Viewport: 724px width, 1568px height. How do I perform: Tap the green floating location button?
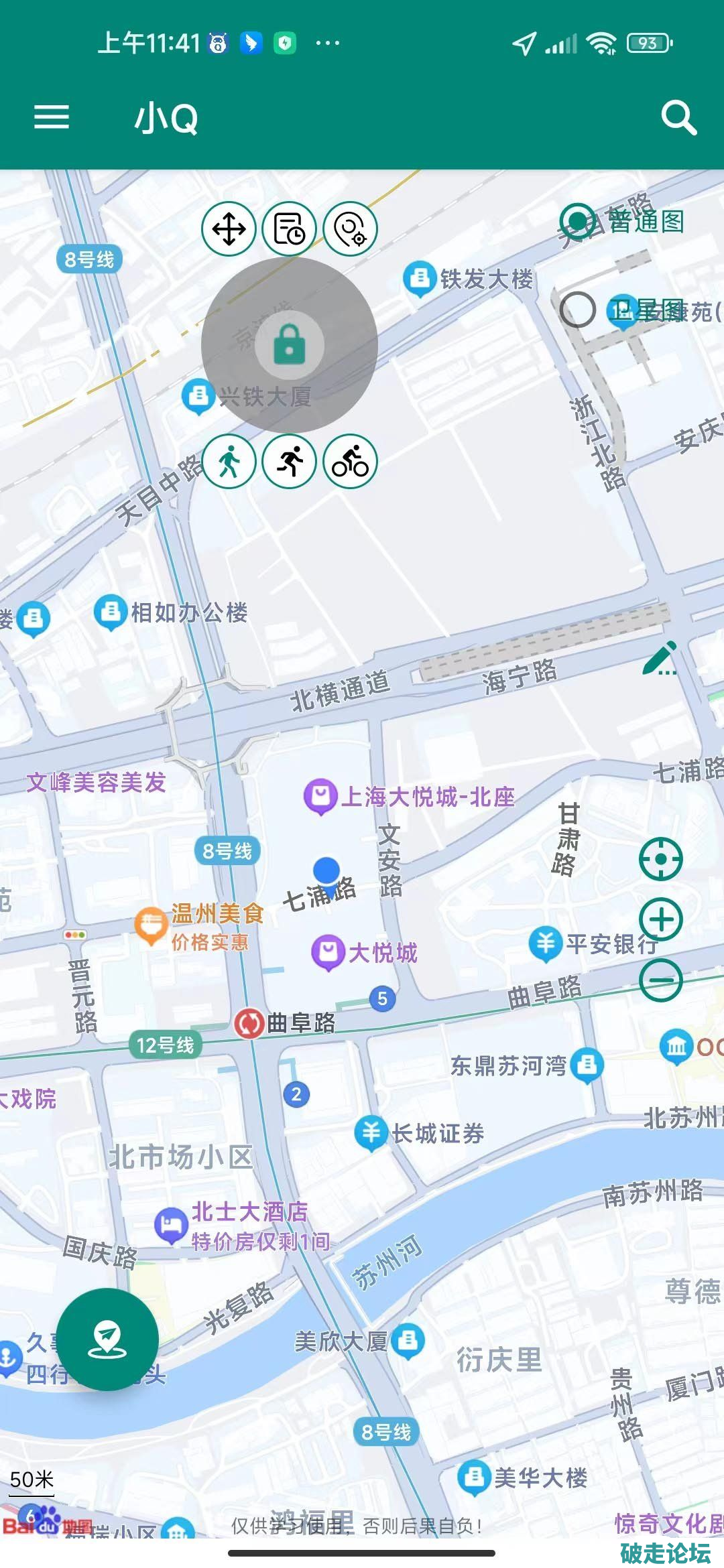tap(107, 1340)
